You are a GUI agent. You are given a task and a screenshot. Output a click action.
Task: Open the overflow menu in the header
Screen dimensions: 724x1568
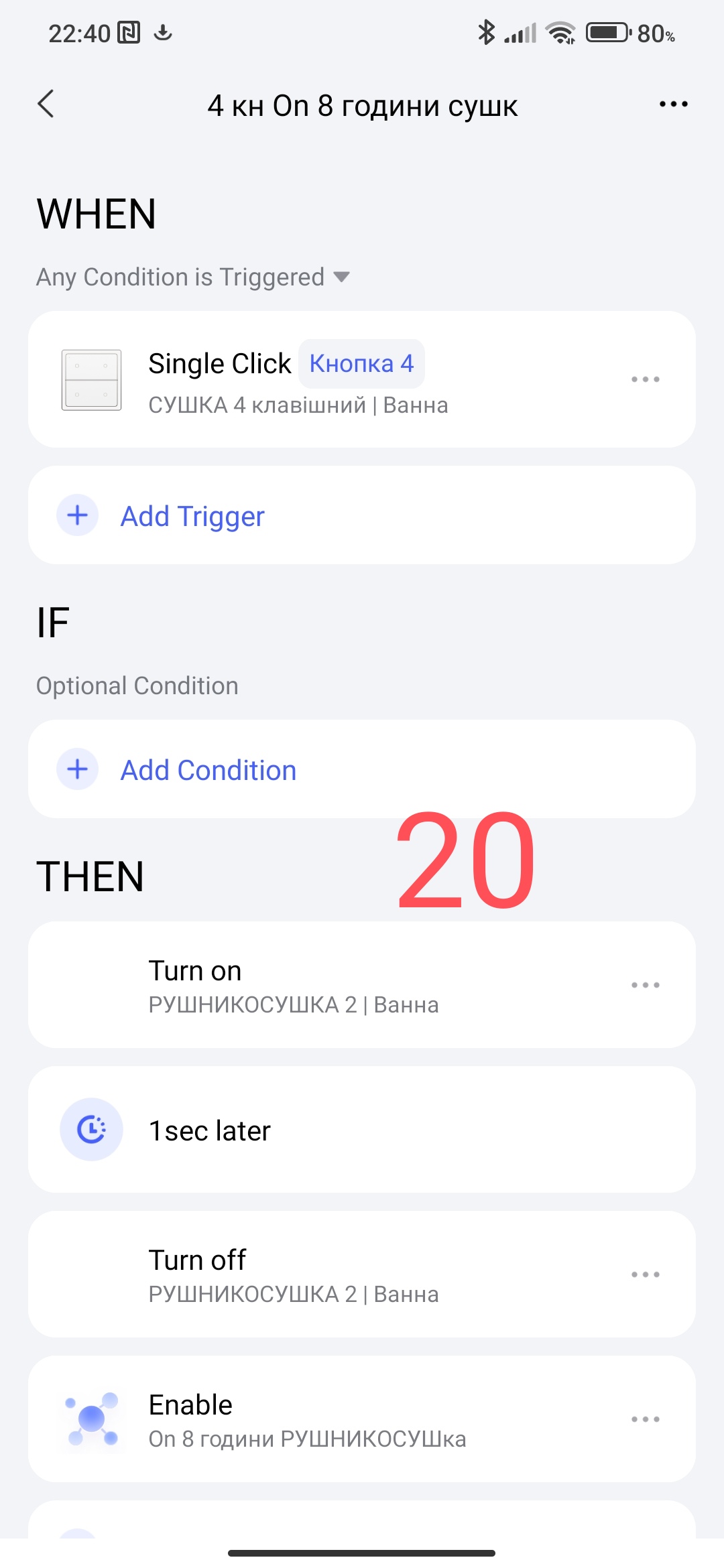(673, 105)
